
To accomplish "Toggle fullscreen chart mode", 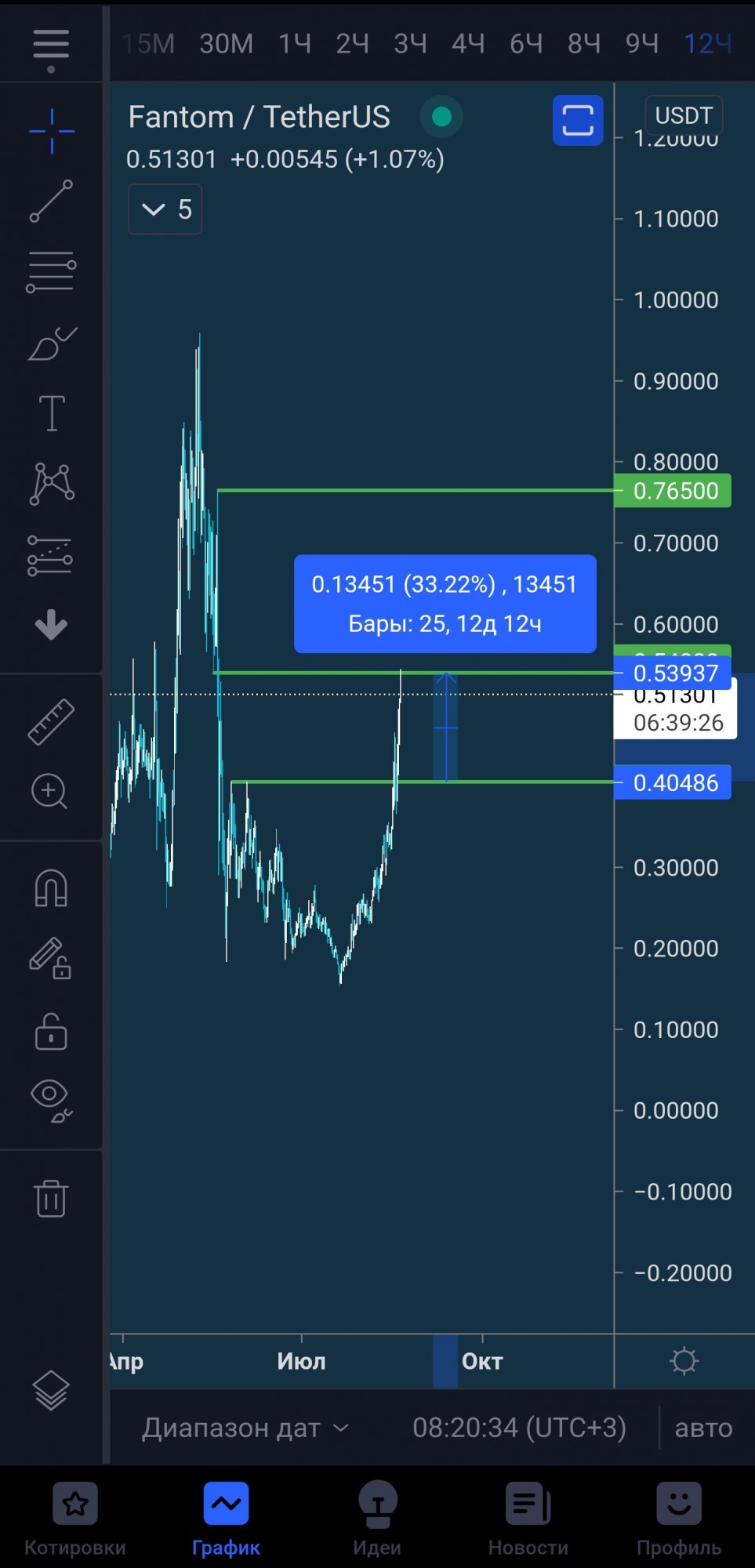I will coord(578,120).
